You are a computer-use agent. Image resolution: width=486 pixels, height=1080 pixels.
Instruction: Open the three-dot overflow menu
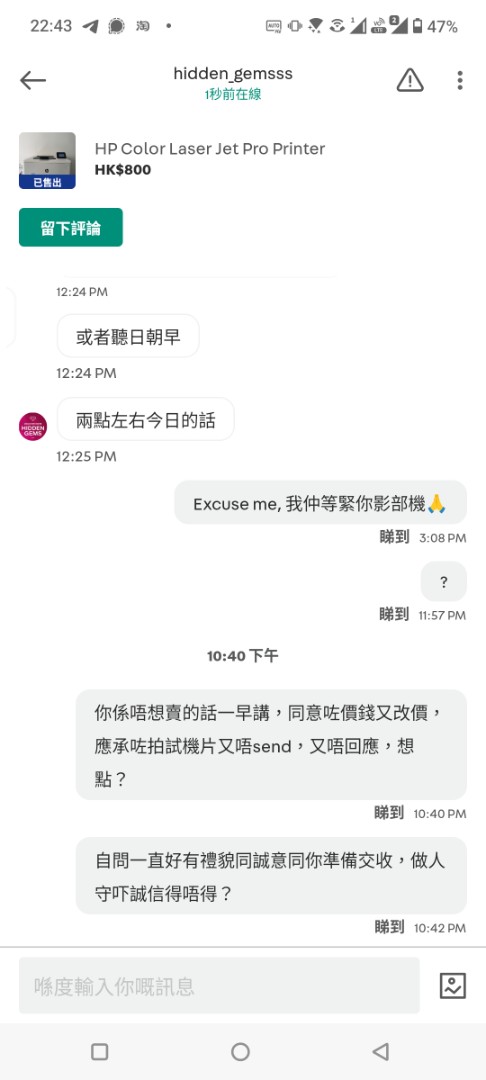(460, 81)
